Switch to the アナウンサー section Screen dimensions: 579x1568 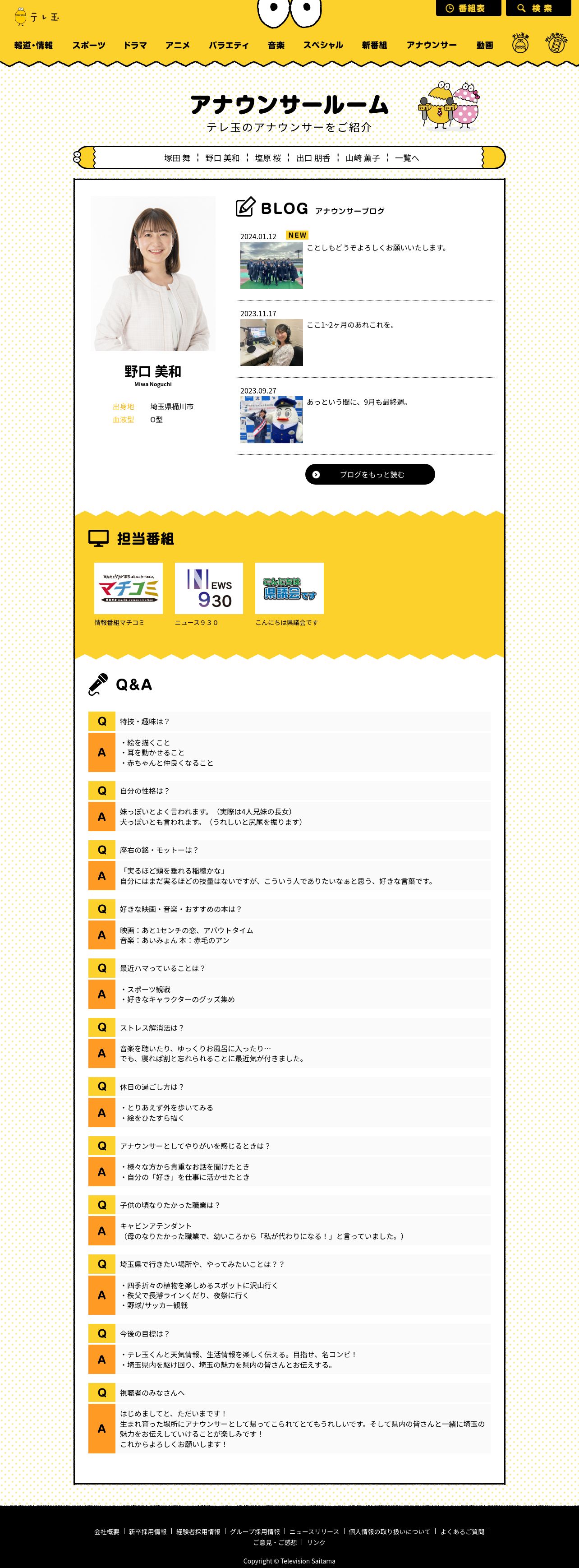pos(431,45)
